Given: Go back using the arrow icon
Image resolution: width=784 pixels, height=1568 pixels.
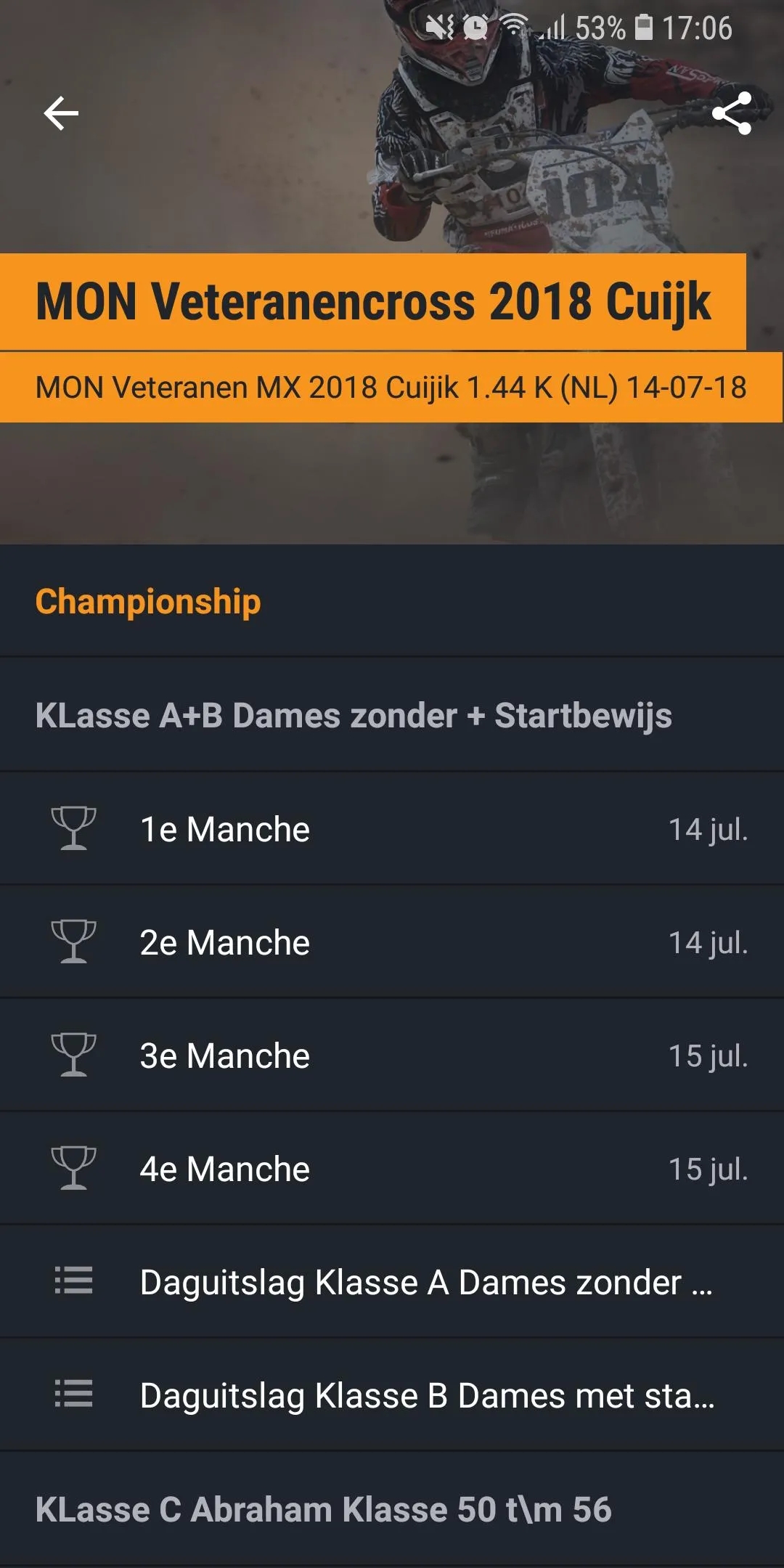Looking at the screenshot, I should pyautogui.click(x=61, y=113).
